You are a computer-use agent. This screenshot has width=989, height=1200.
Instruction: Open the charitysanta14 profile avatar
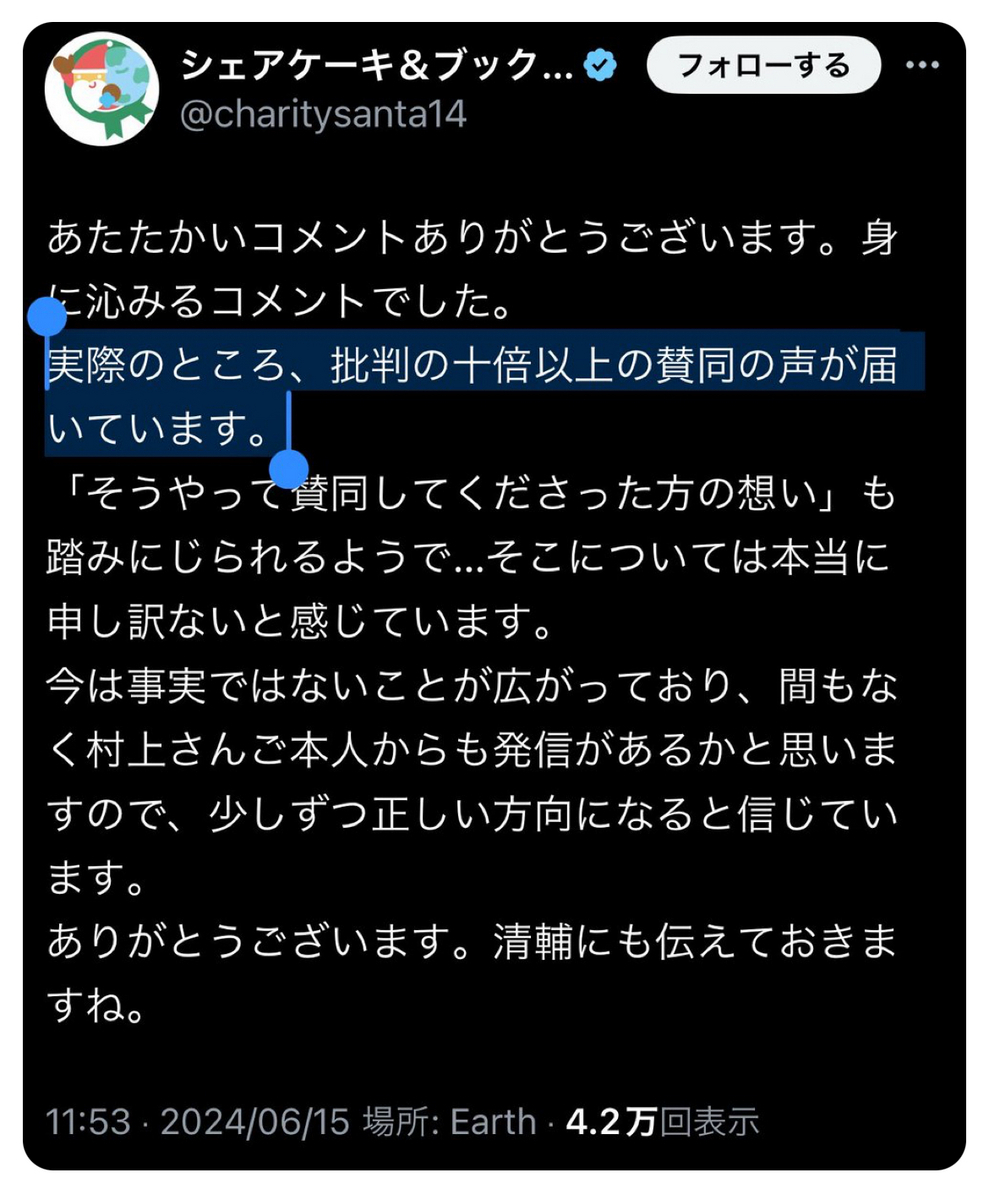tap(103, 89)
